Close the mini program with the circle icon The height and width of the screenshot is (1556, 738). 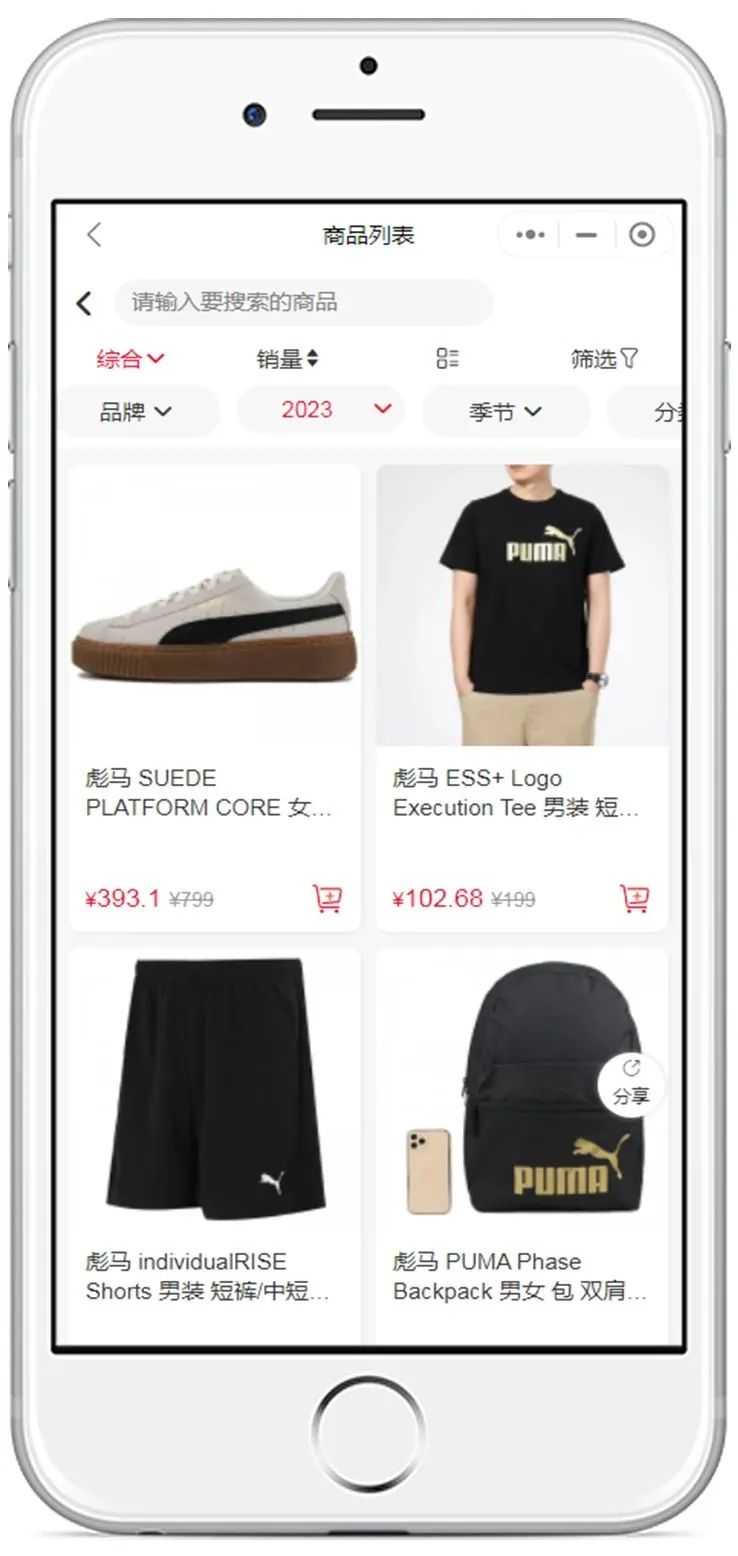[642, 235]
